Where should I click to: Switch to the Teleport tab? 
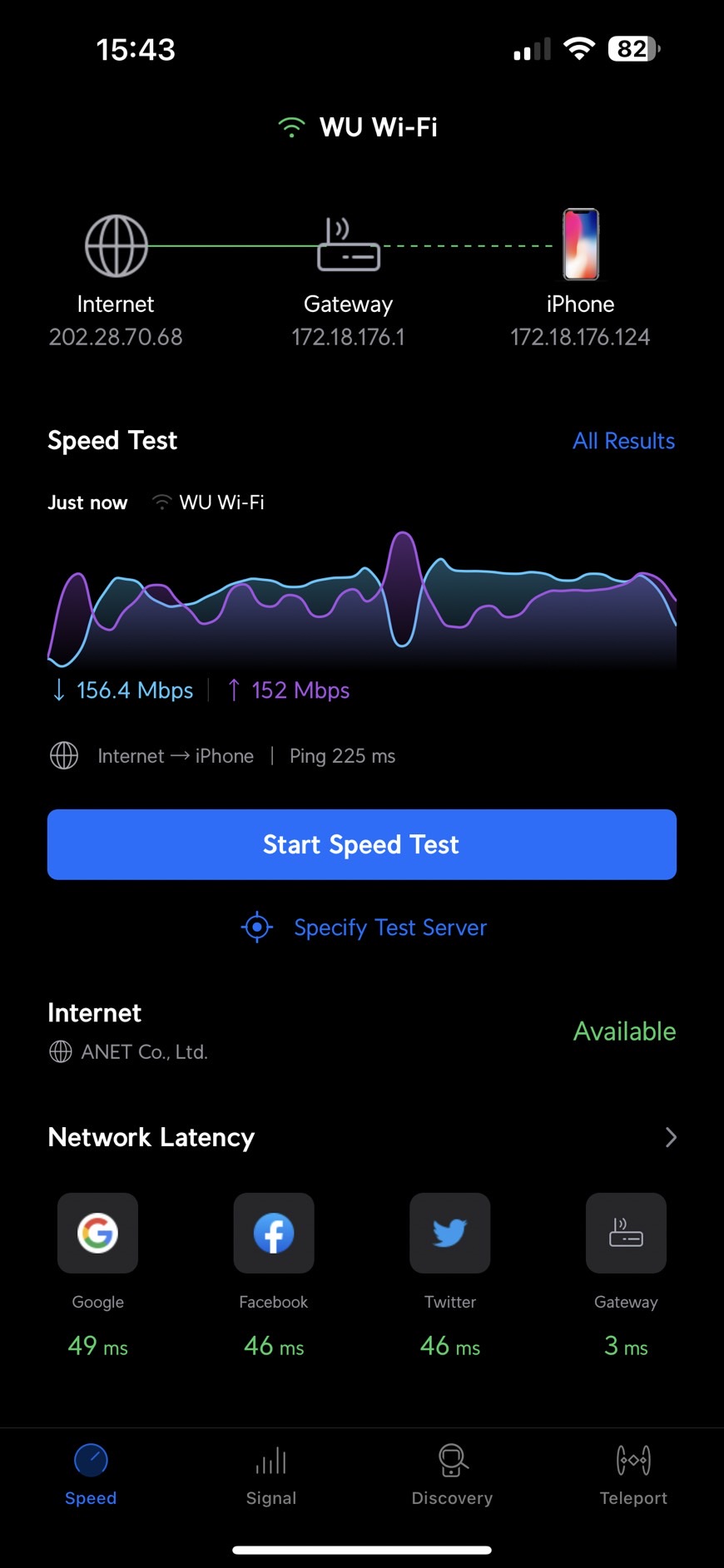[633, 1475]
